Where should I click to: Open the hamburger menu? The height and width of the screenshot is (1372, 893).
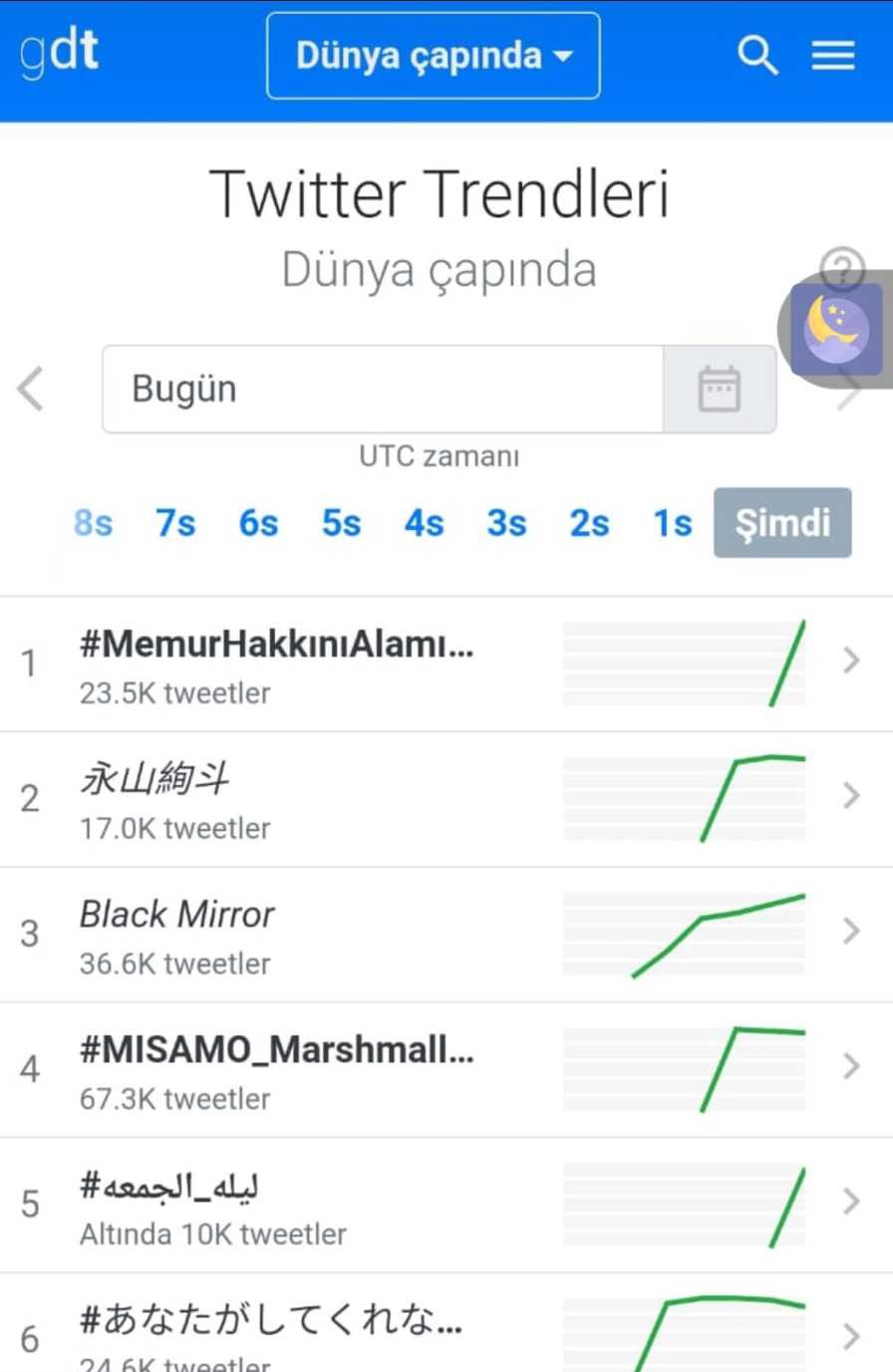click(833, 56)
